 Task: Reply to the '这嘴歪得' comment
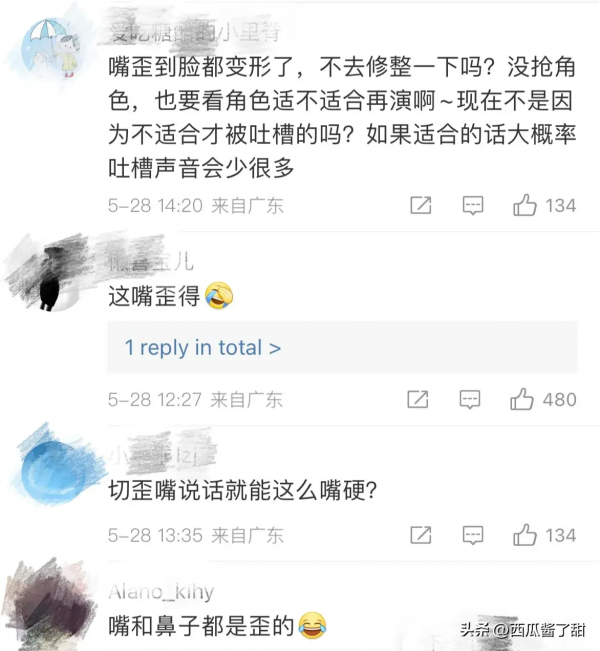point(471,400)
